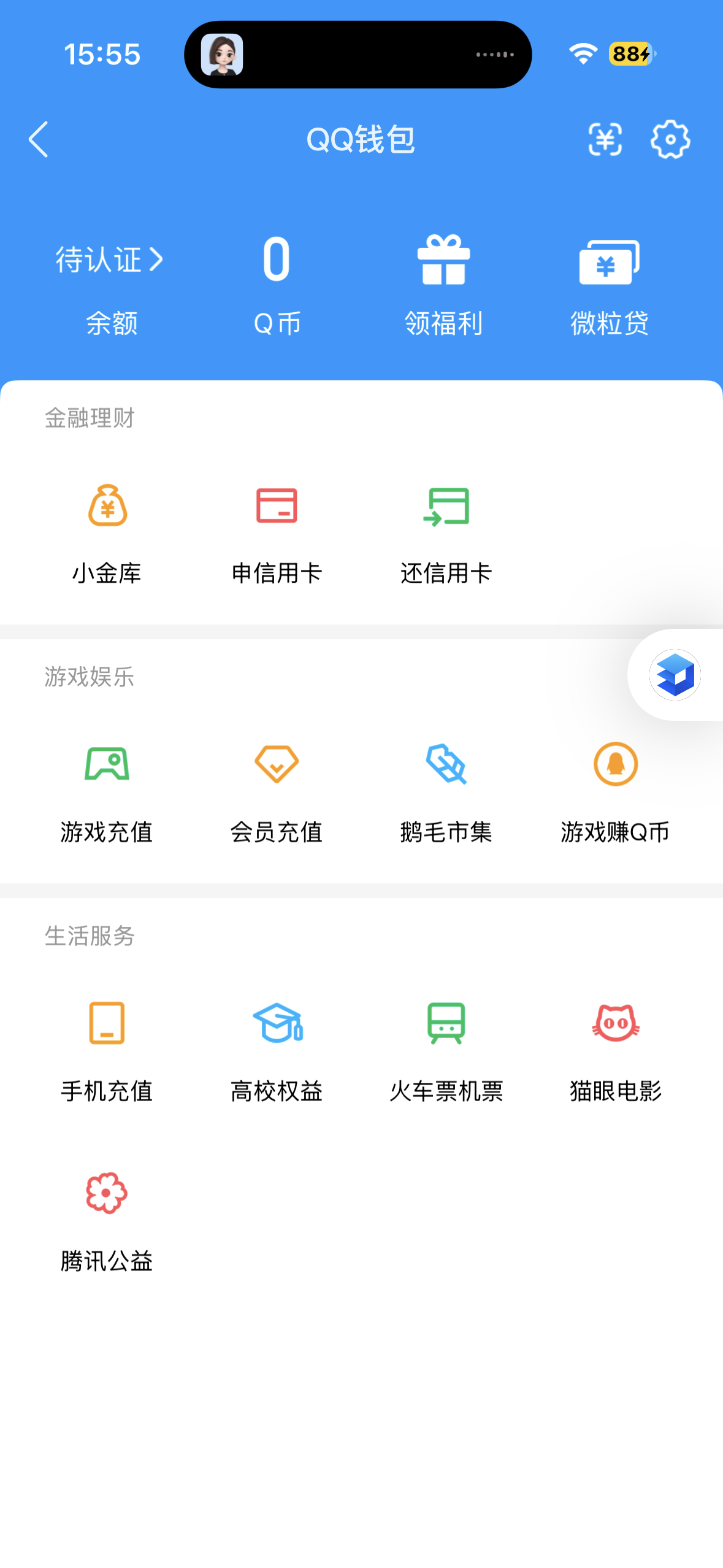Open 腾讯公益
The width and height of the screenshot is (723, 1568).
(x=107, y=1221)
